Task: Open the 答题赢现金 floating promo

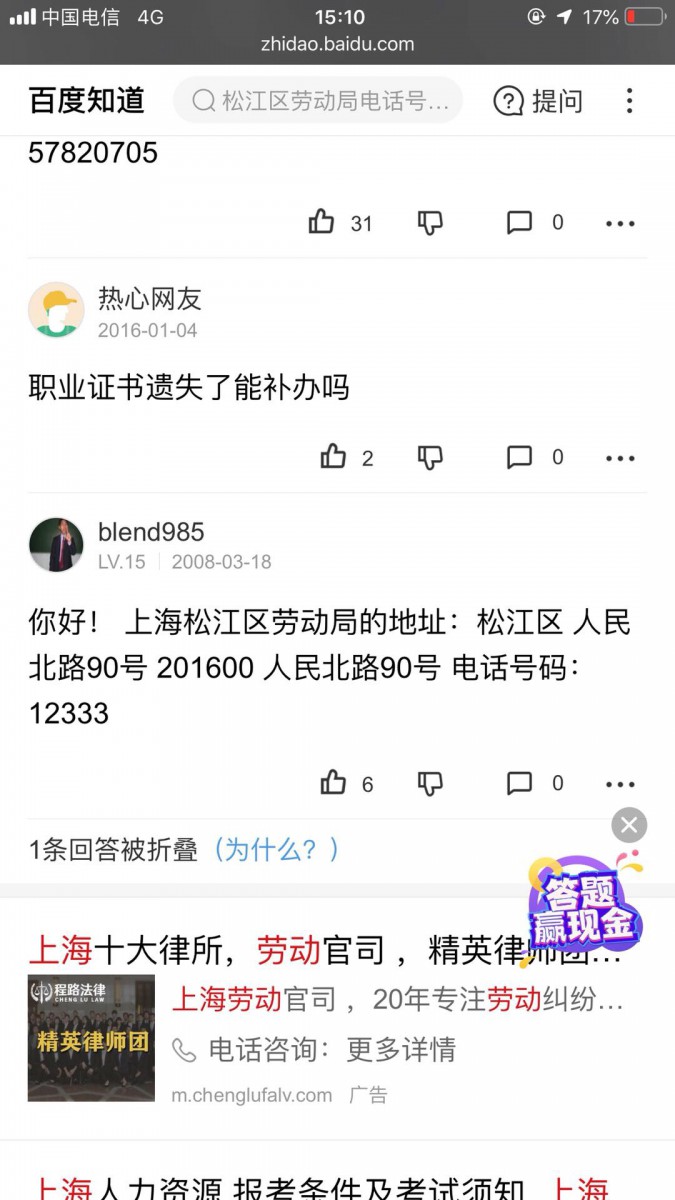Action: click(583, 907)
